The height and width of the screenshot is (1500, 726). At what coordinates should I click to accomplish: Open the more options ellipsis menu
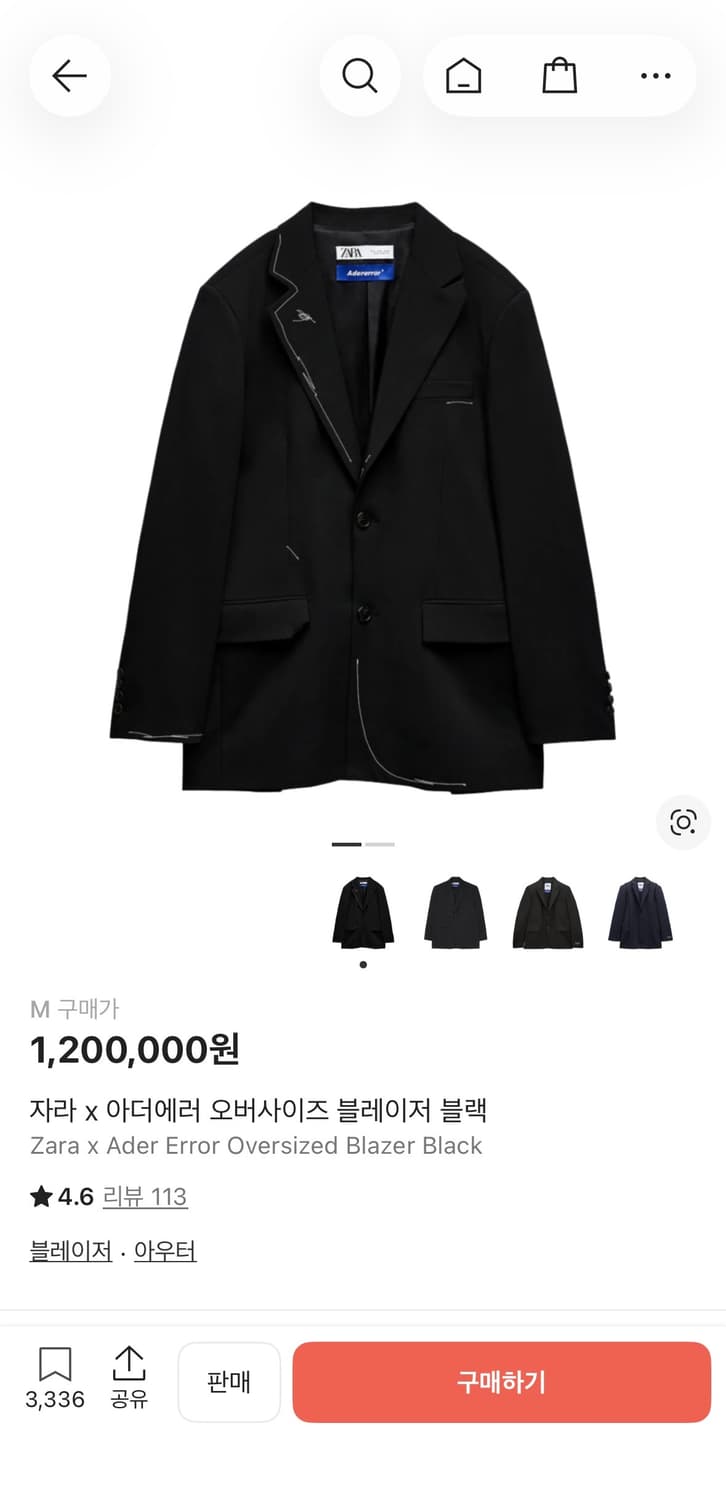[x=655, y=75]
